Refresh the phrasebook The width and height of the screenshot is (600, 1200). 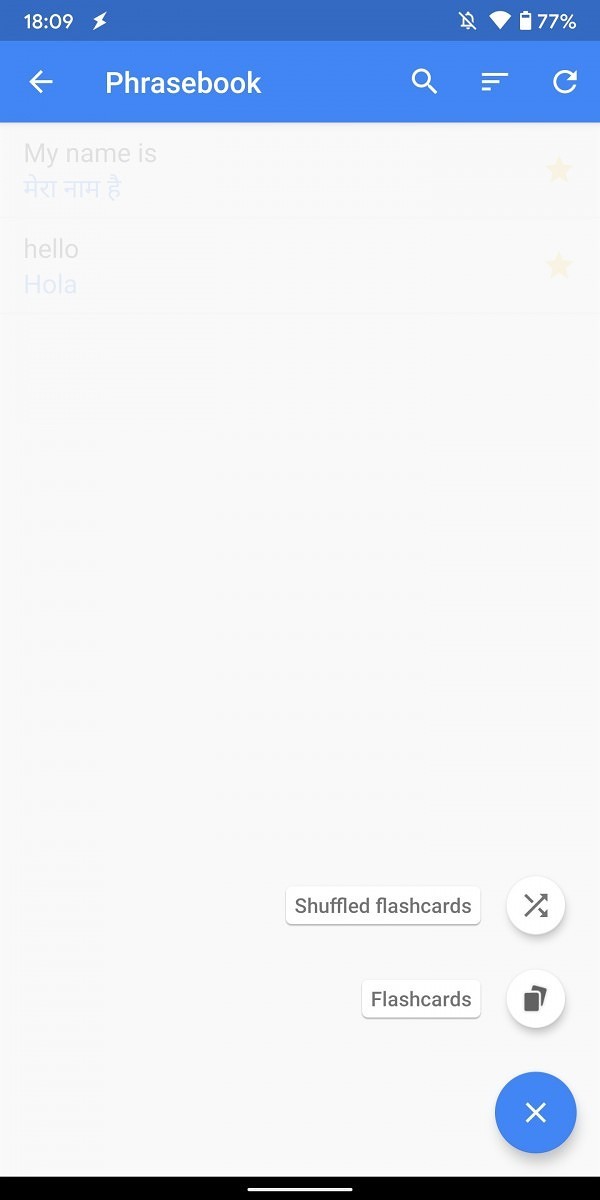(x=565, y=82)
